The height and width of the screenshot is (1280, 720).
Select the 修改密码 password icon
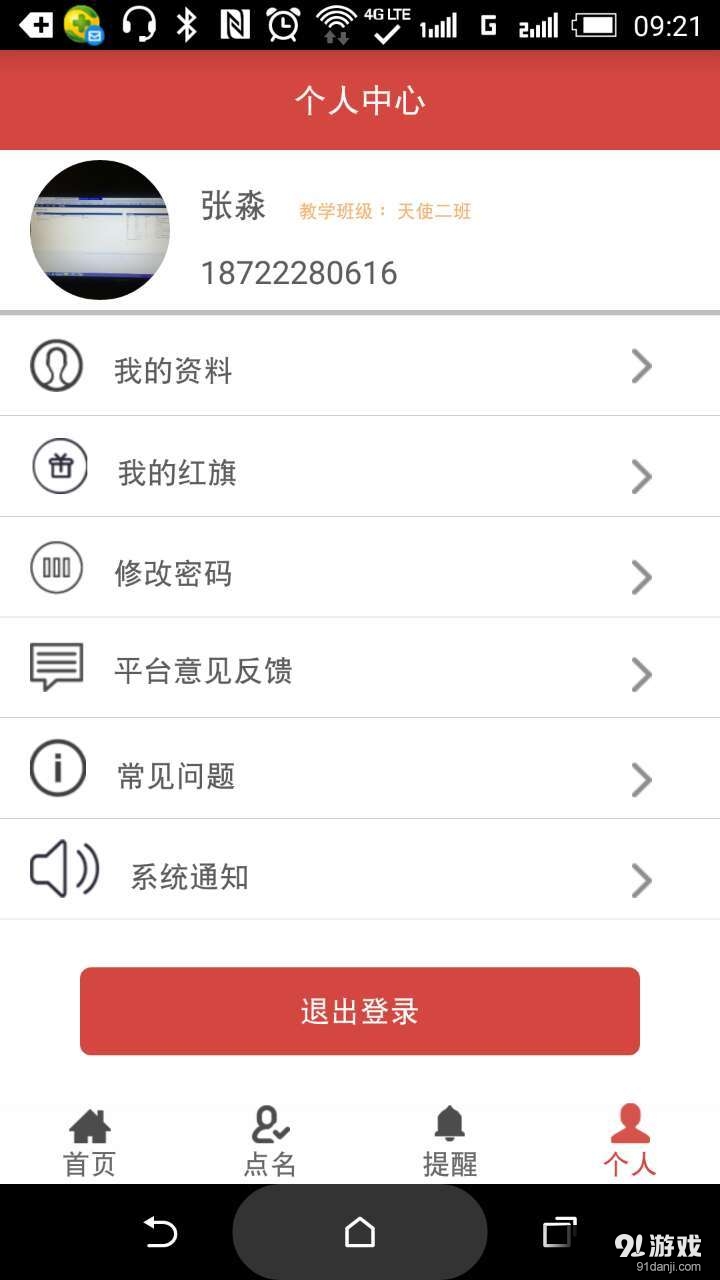tap(57, 567)
